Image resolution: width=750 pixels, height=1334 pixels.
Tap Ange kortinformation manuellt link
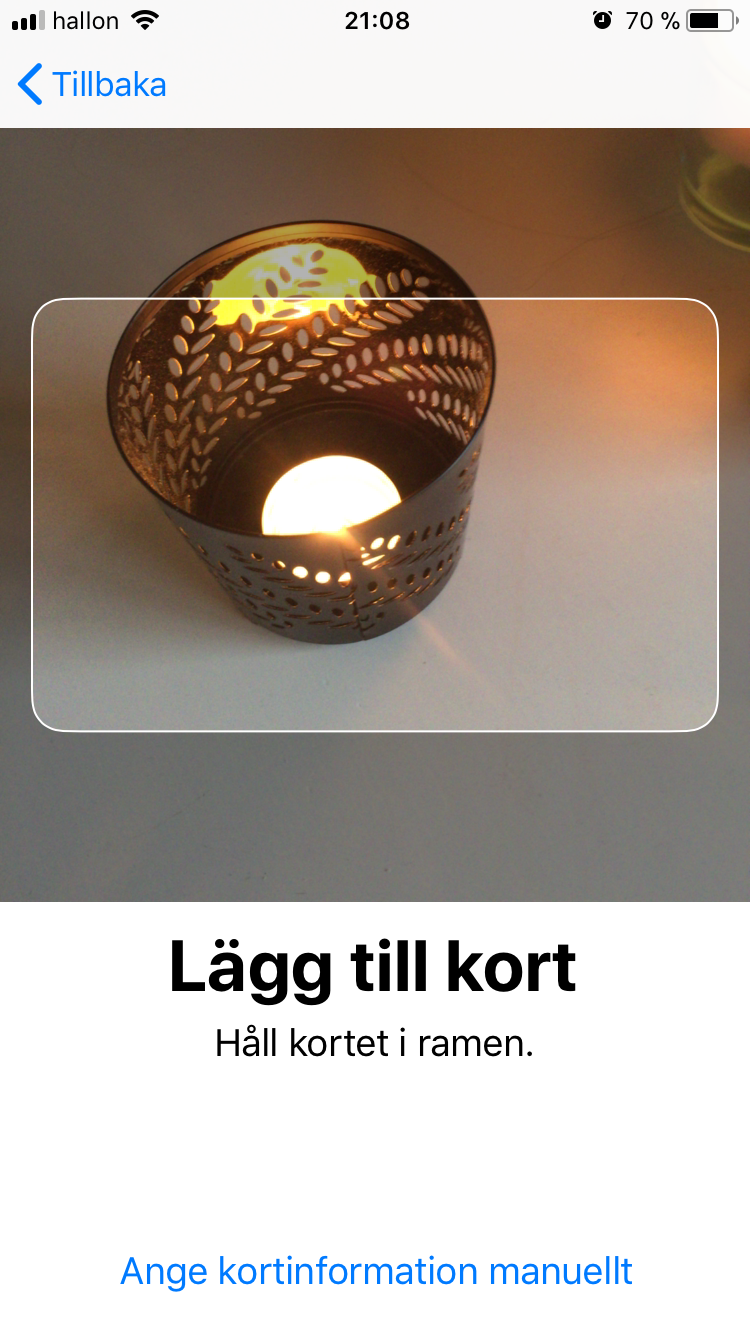point(376,1271)
